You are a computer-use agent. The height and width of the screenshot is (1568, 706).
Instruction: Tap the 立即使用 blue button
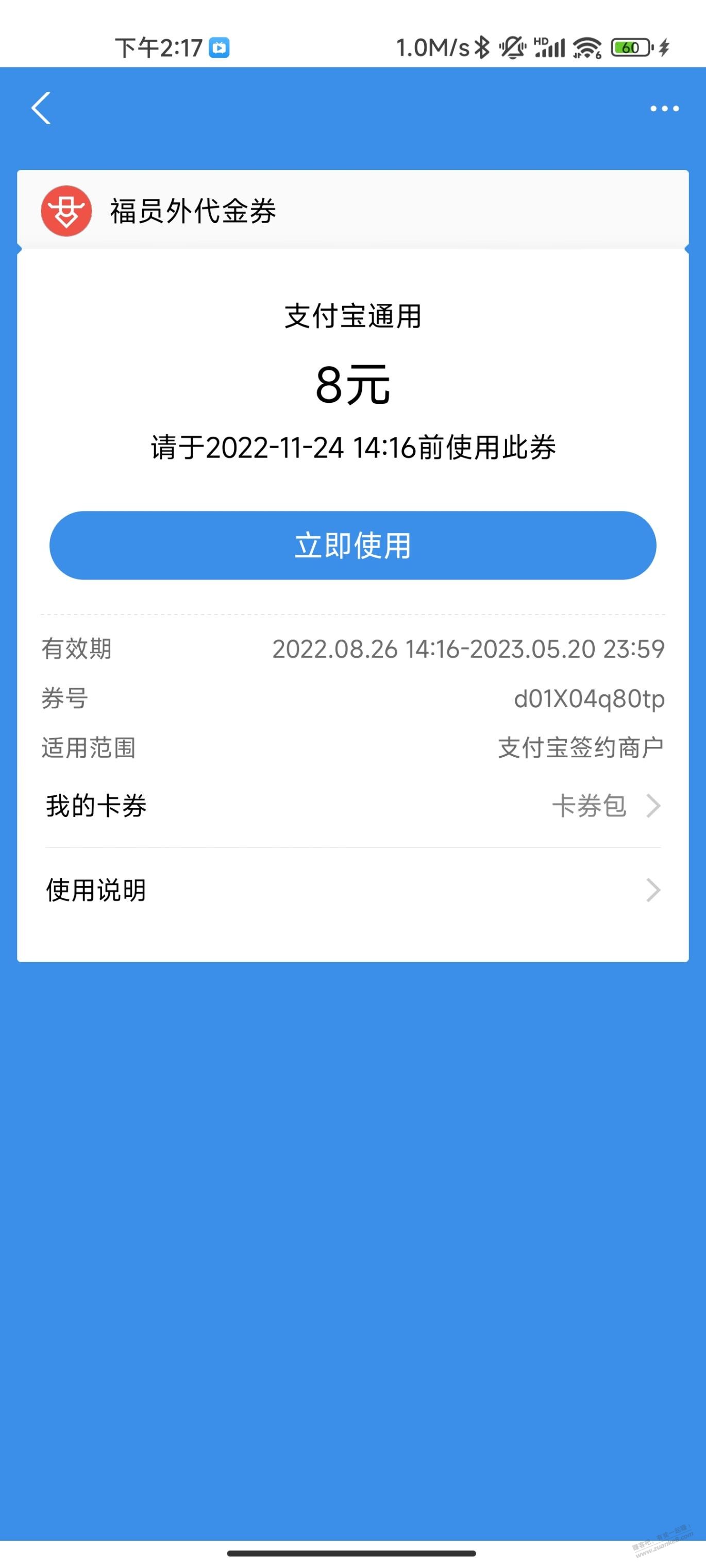pyautogui.click(x=352, y=546)
